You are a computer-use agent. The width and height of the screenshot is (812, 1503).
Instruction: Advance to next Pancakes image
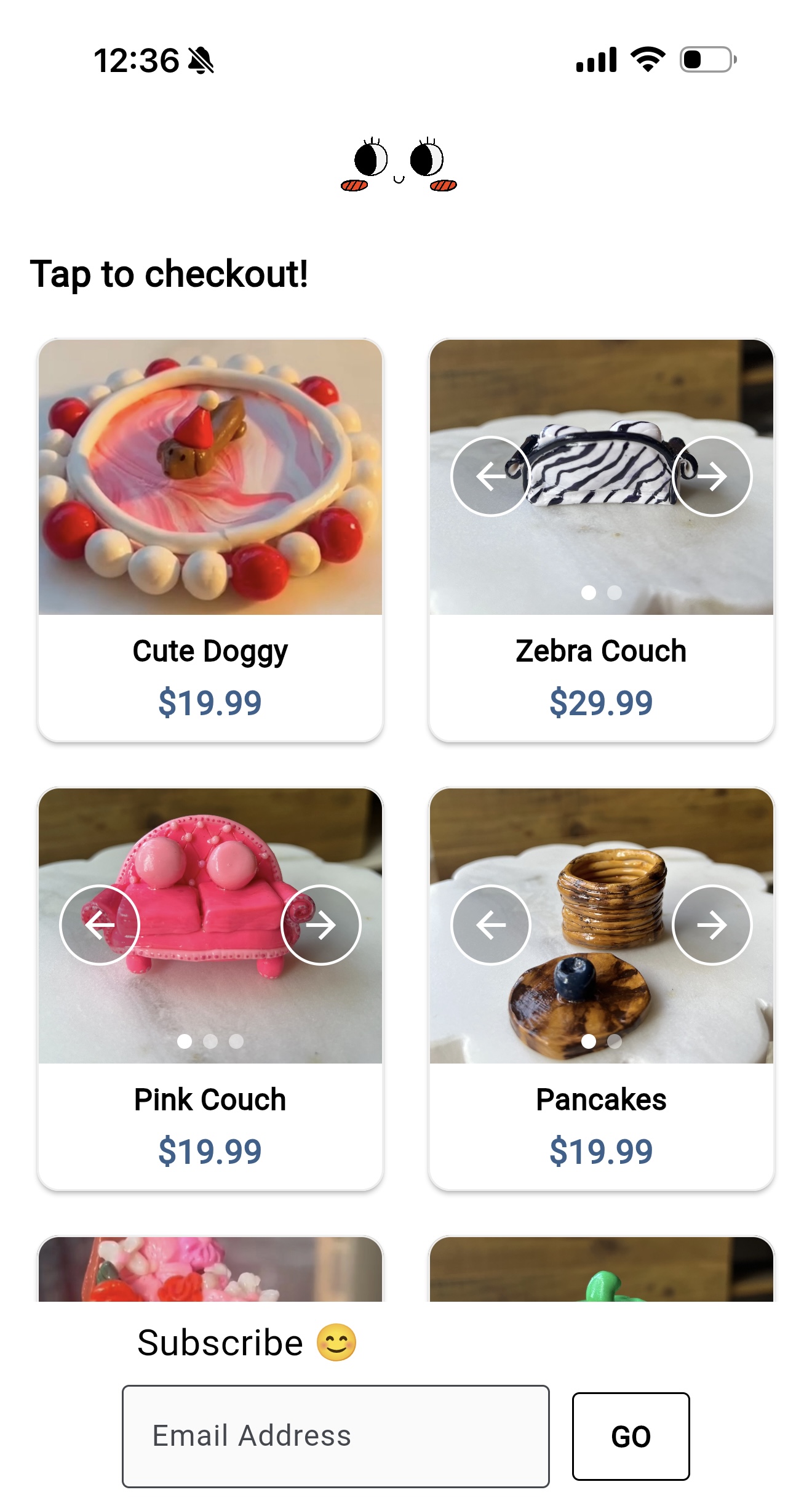(x=712, y=924)
